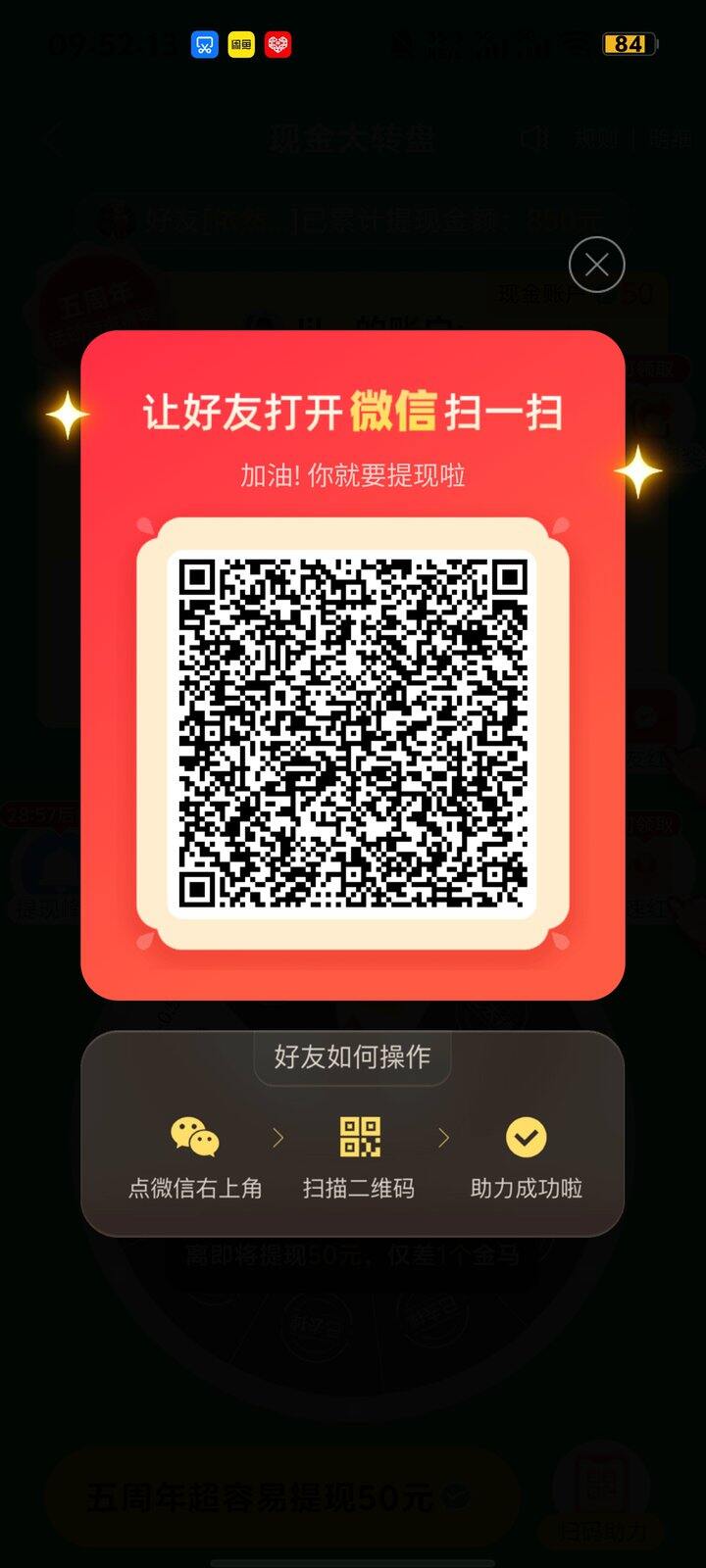Tap the back chevron in the top left
Screen dimensions: 706x1568
click(x=52, y=139)
